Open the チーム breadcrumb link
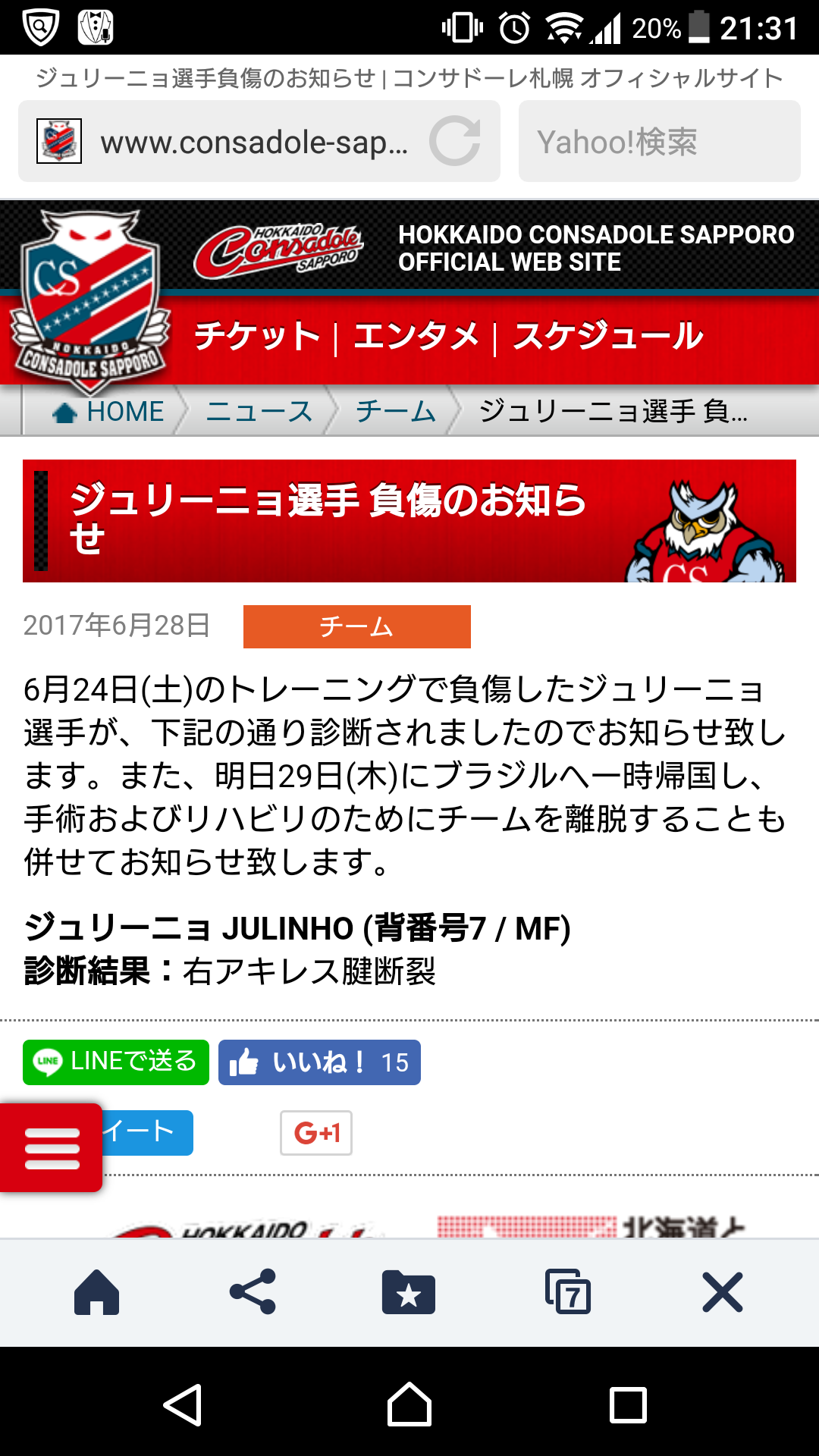Screen dimensions: 819x1456 coord(396,411)
